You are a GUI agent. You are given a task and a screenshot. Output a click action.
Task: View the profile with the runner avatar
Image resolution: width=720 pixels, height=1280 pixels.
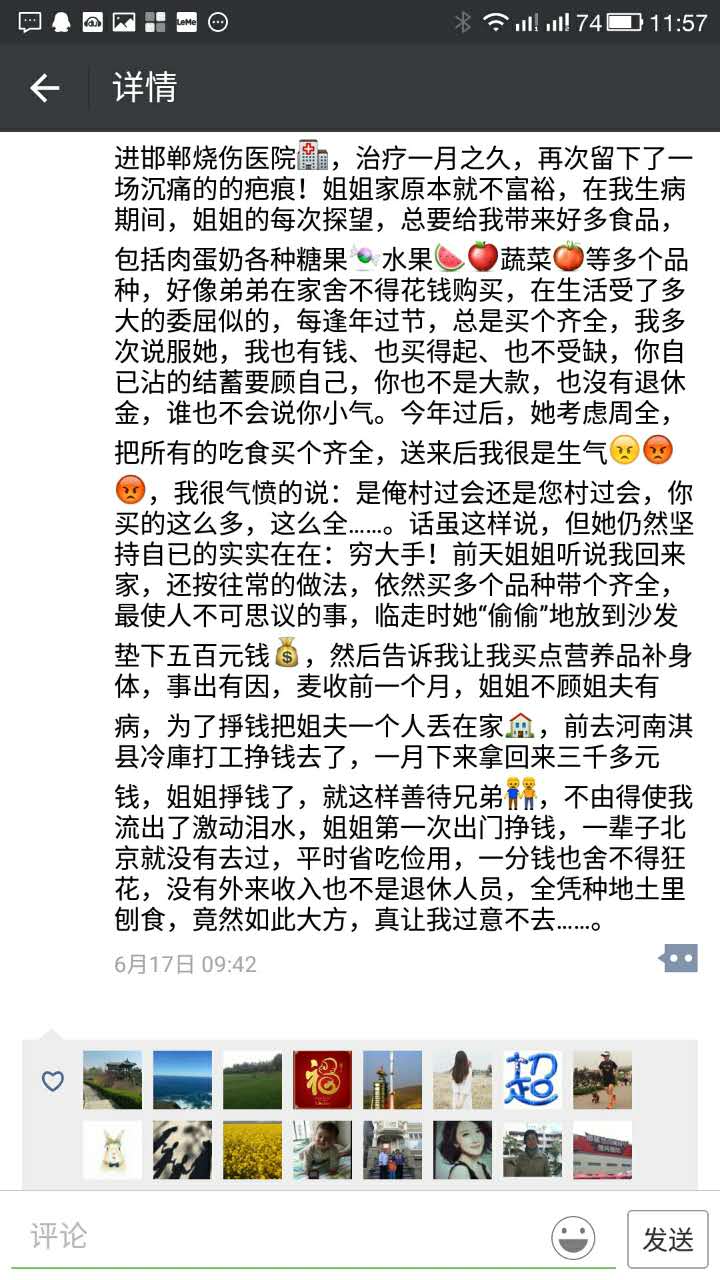pyautogui.click(x=602, y=1080)
